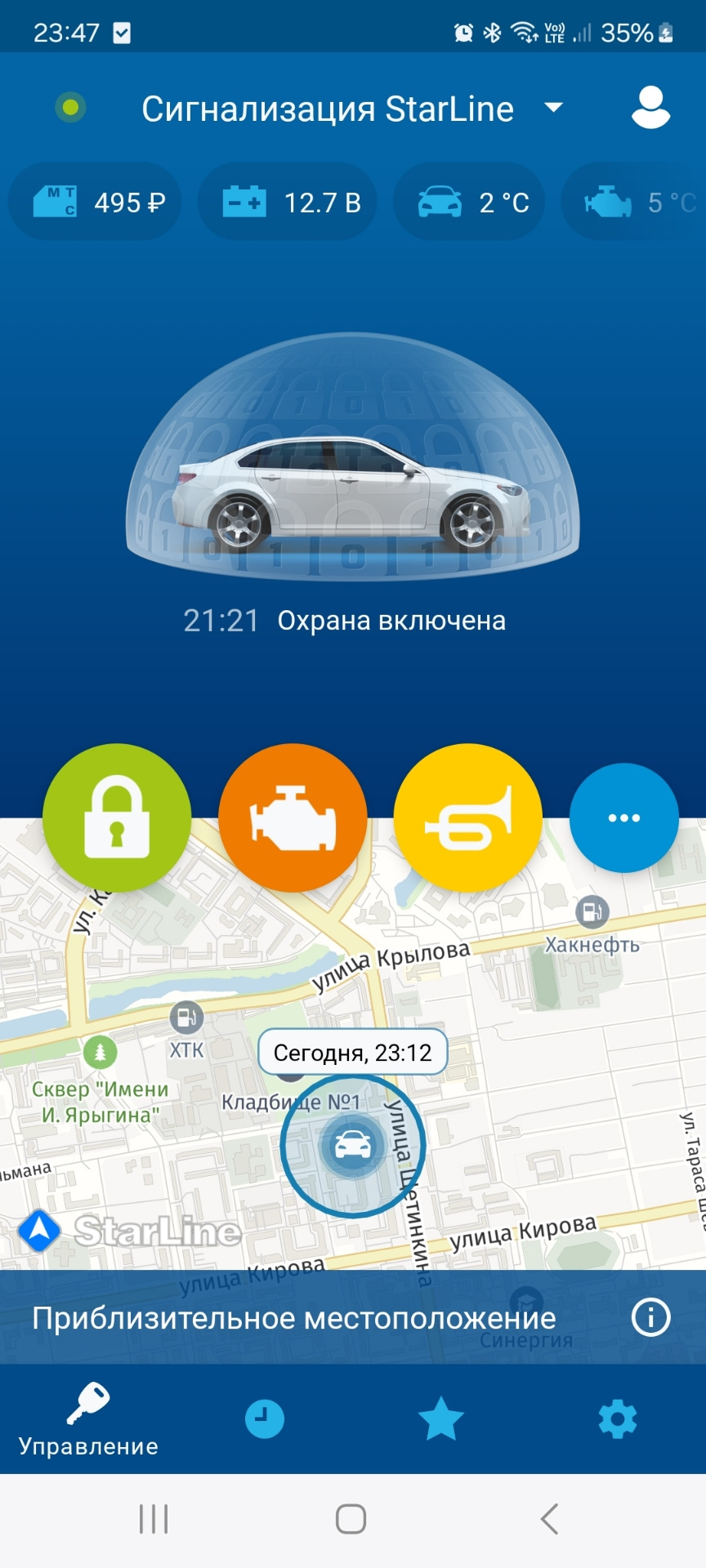Image resolution: width=706 pixels, height=1568 pixels.
Task: Open the 2 °C cabin temperature chip
Action: [469, 202]
